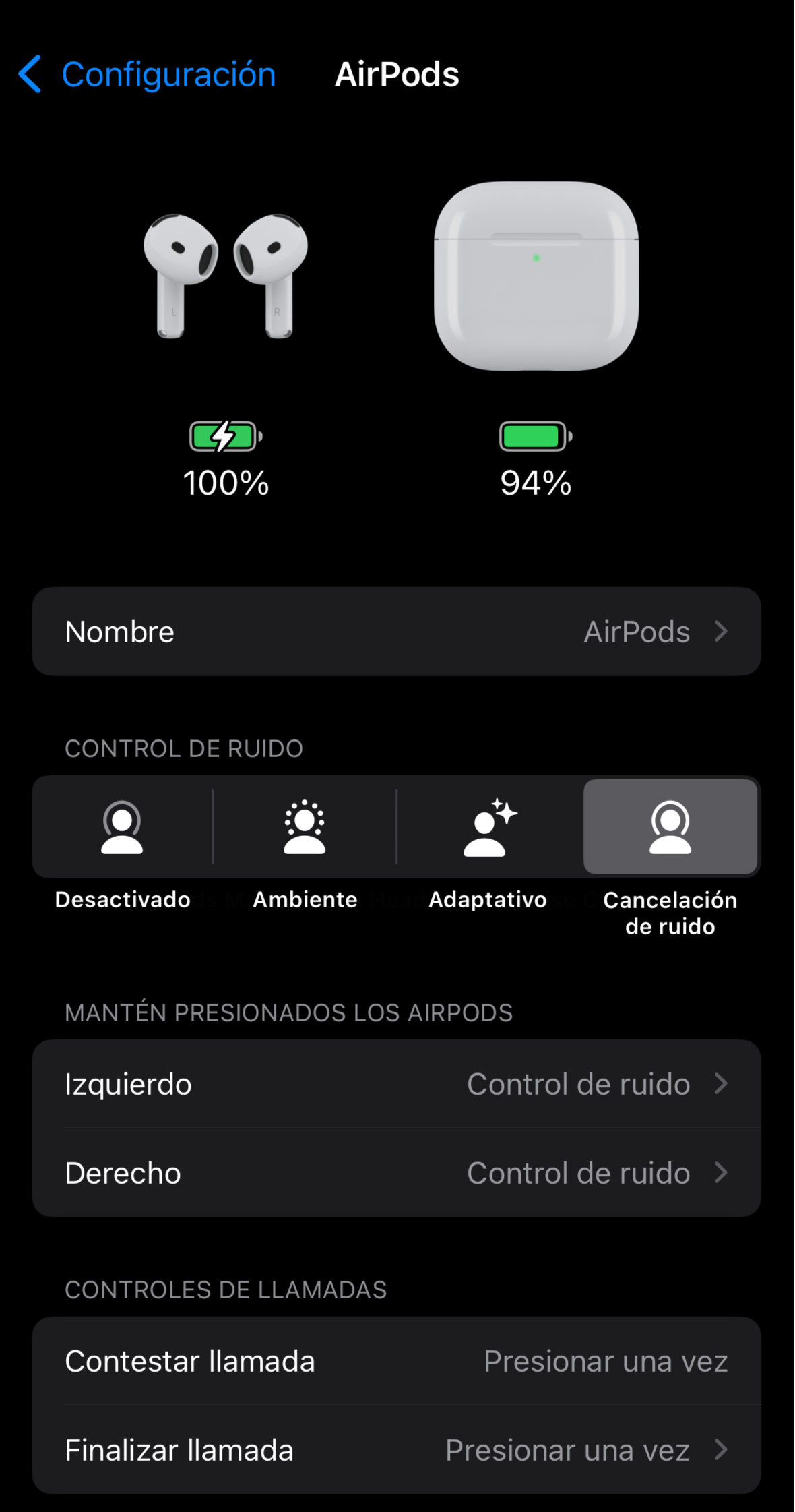Return to Configuración menu

(x=168, y=74)
